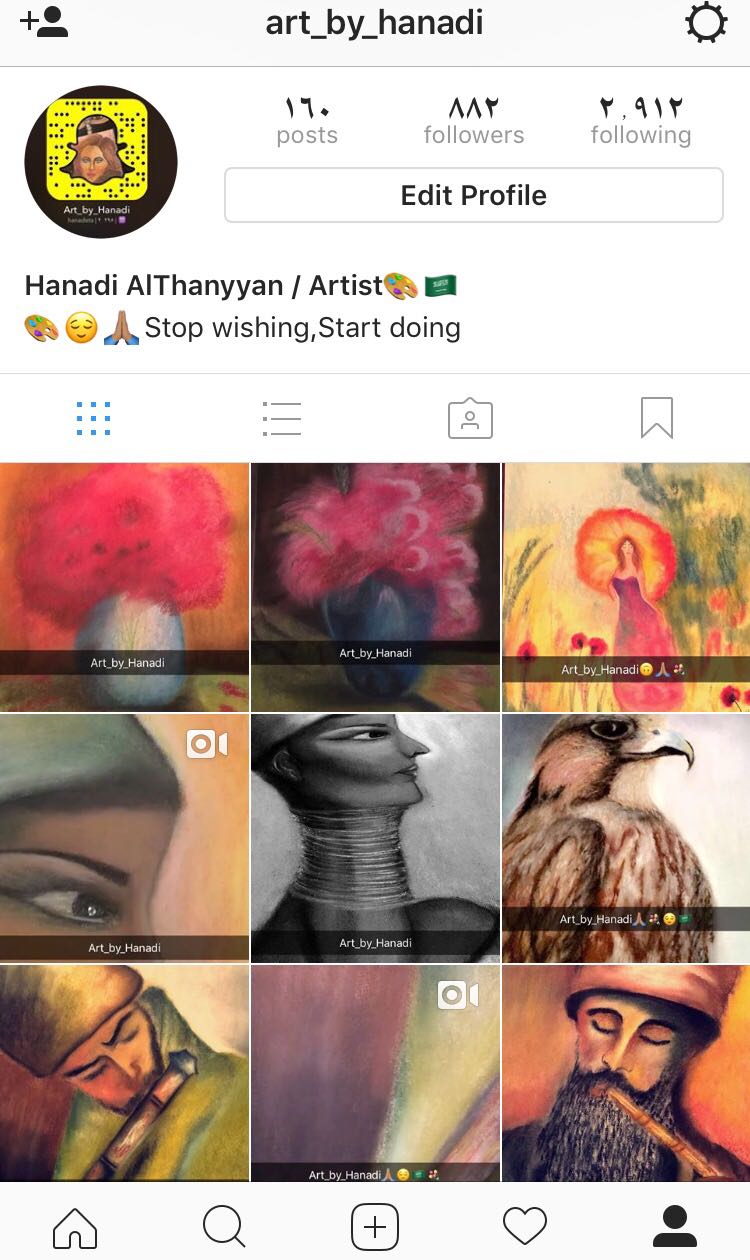Open the discover people icon
Image resolution: width=750 pixels, height=1260 pixels.
pyautogui.click(x=44, y=22)
